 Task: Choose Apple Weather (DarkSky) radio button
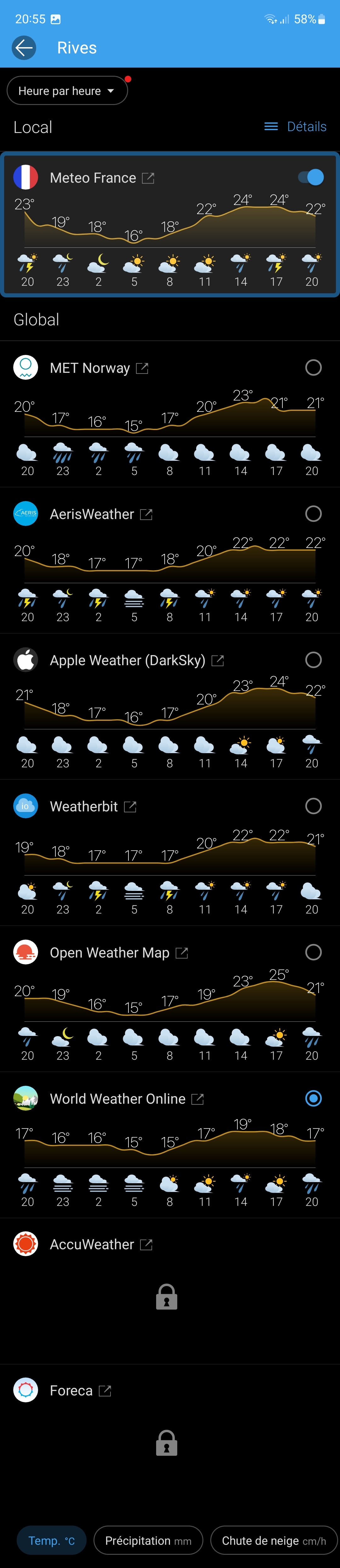coord(313,660)
